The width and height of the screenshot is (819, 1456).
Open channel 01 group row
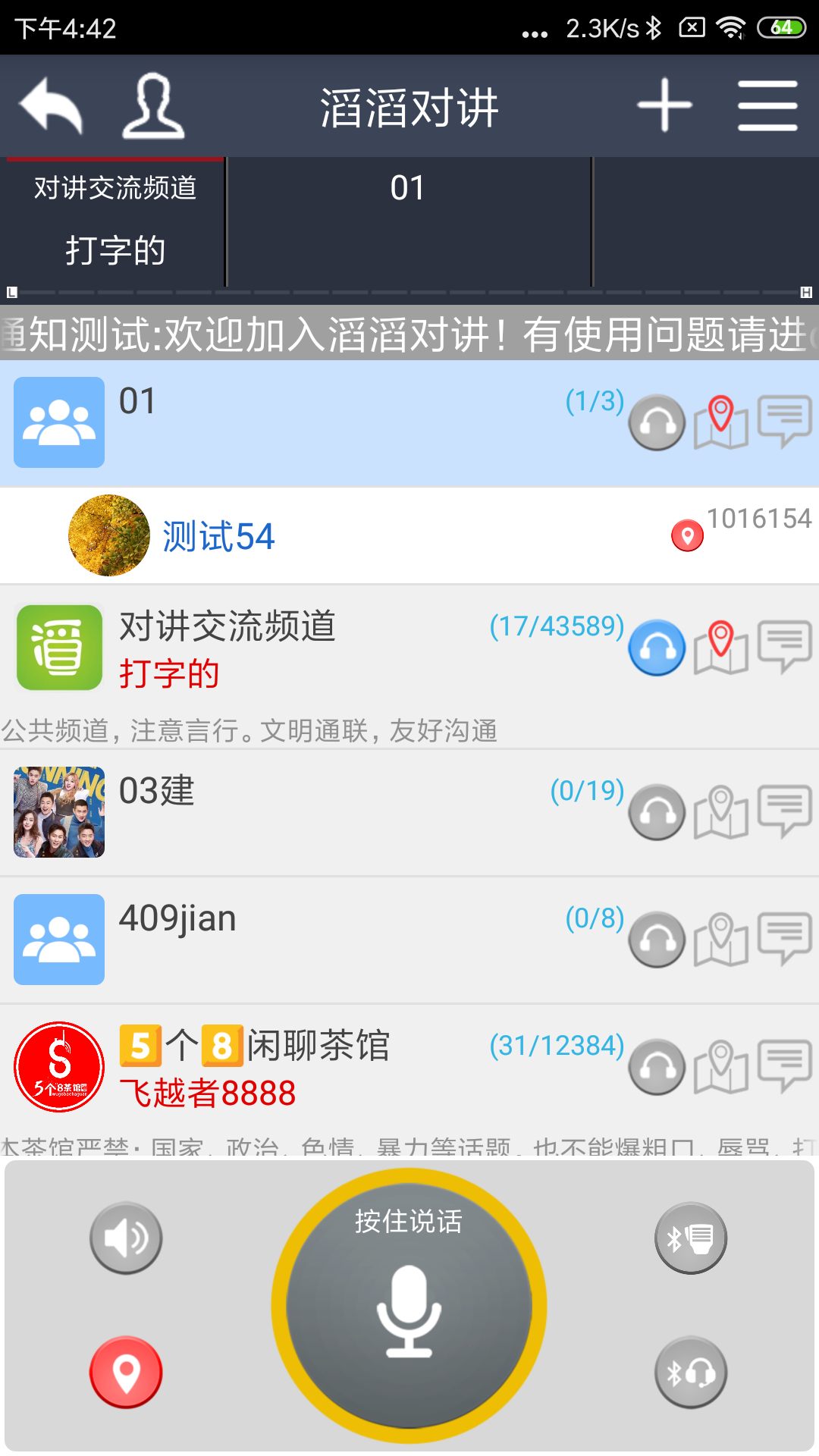[x=303, y=422]
